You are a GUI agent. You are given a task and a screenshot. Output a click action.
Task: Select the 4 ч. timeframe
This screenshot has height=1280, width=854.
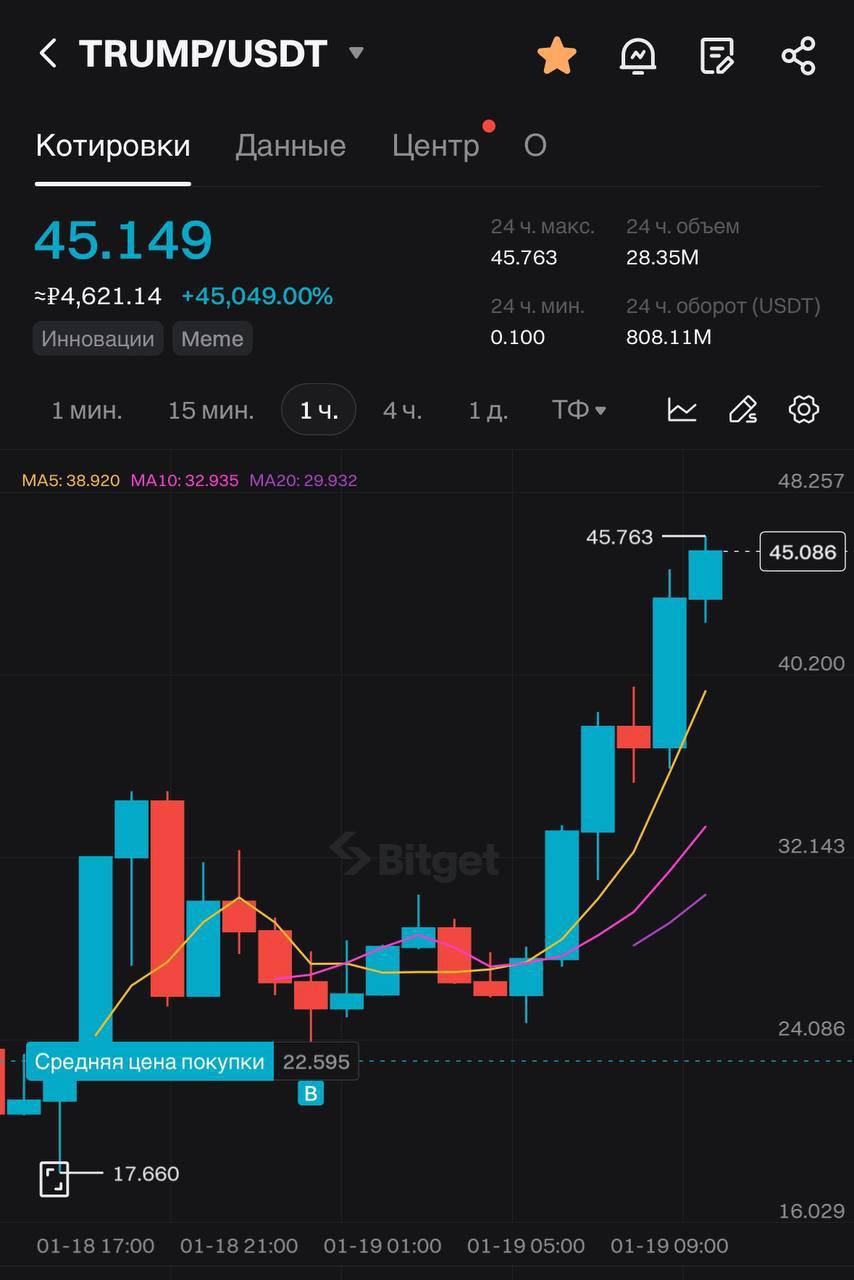click(x=402, y=410)
